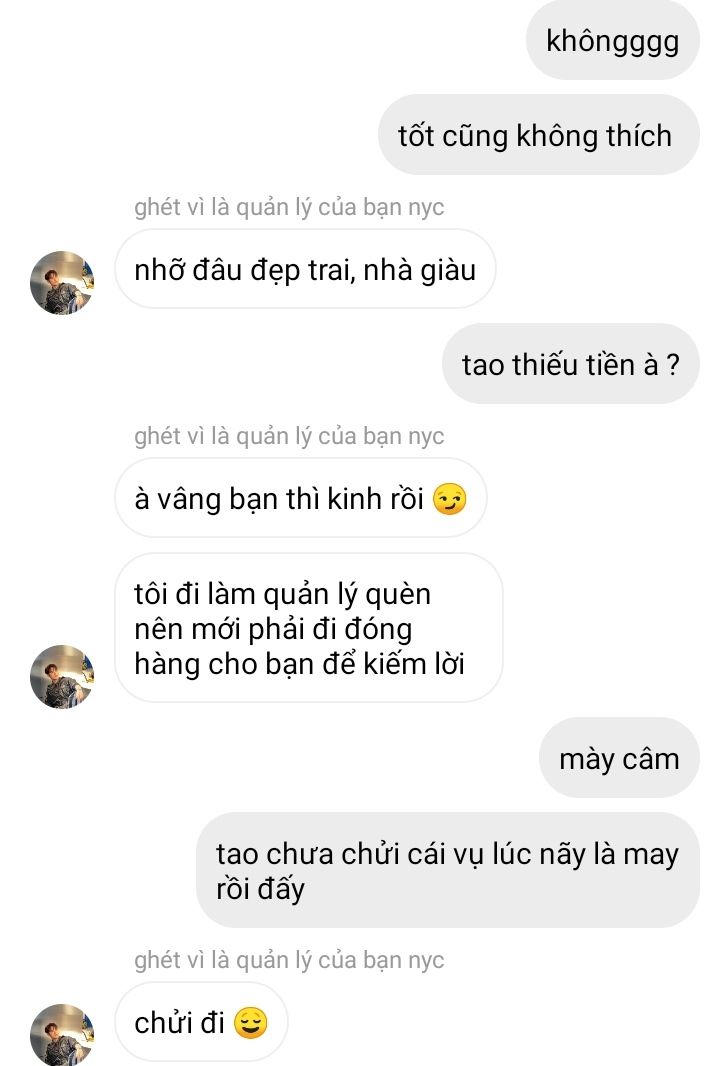Viewport: 720px width, 1066px height.
Task: Open sender's avatar beside "nhỡ đâu đẹp trai" message
Action: 62,283
